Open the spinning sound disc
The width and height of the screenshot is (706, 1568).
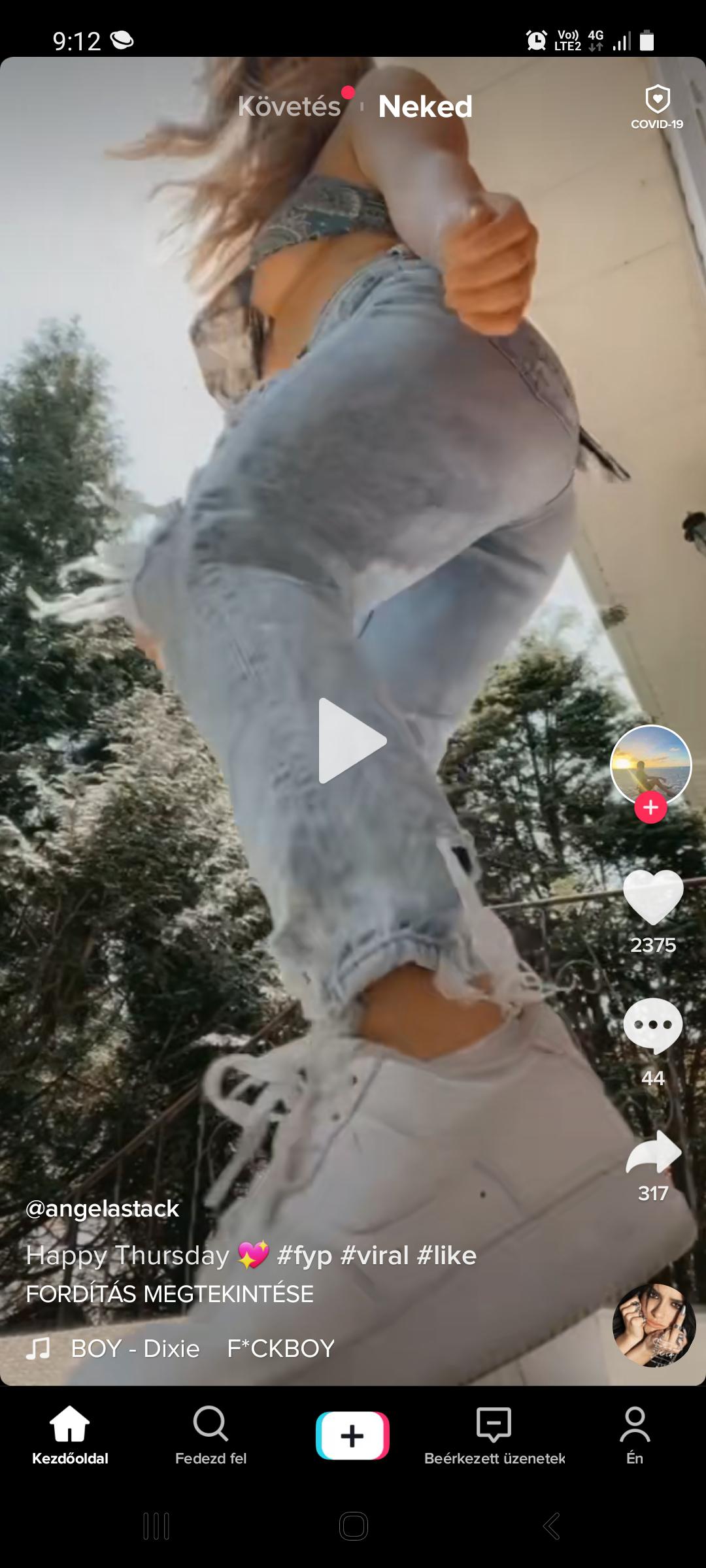pyautogui.click(x=654, y=1325)
